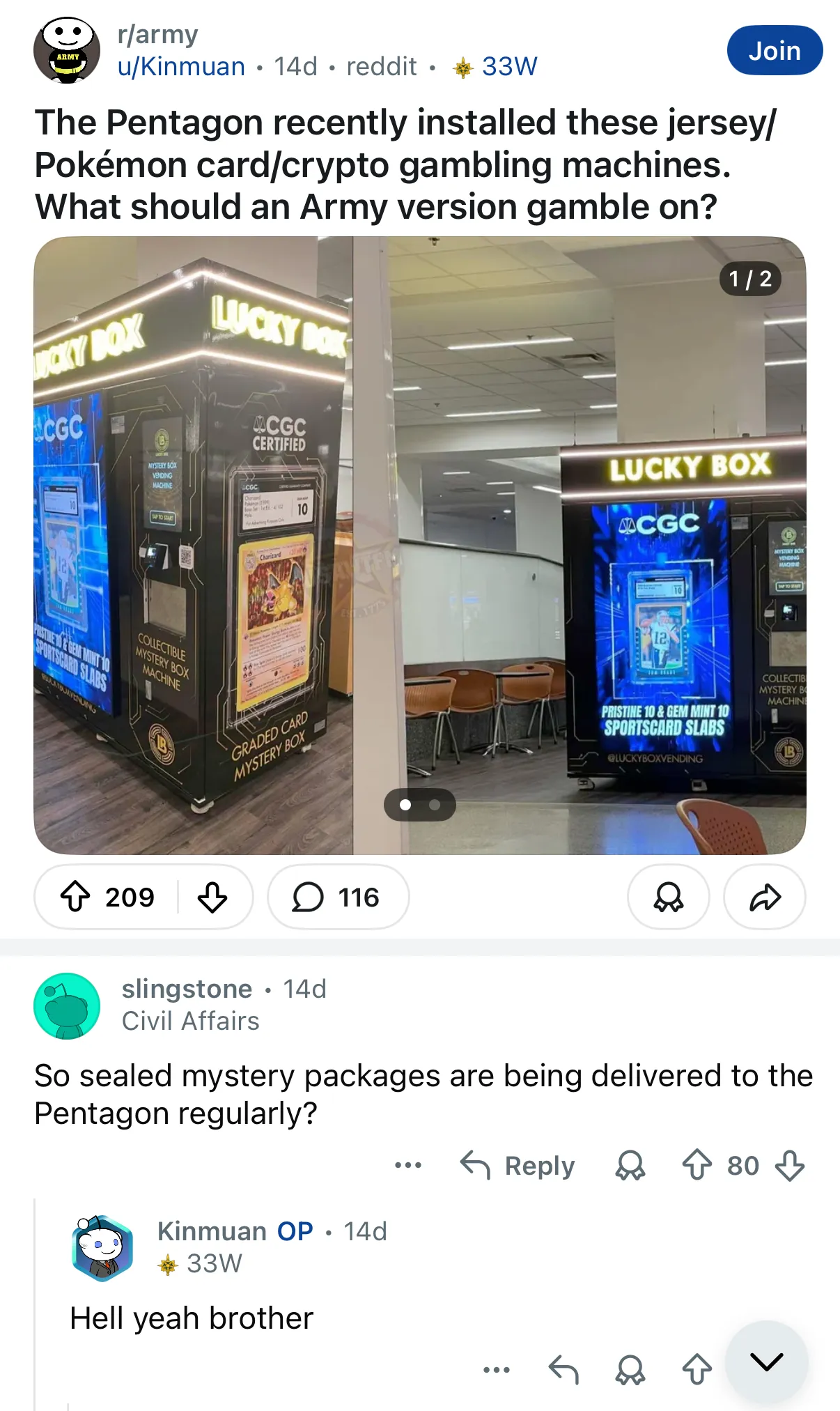Image resolution: width=840 pixels, height=1411 pixels.
Task: Upvote Kinmuan's "Hell yeah brother" comment
Action: coord(697,1370)
